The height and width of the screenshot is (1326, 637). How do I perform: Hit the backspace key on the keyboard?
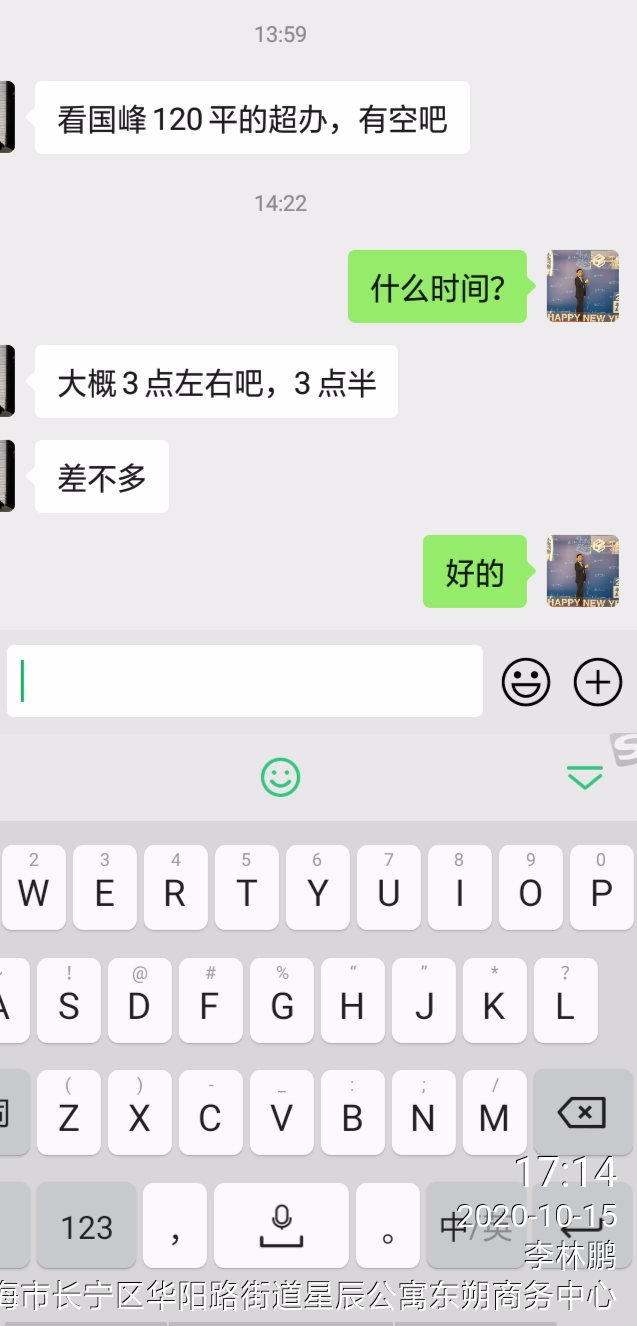[x=582, y=1112]
